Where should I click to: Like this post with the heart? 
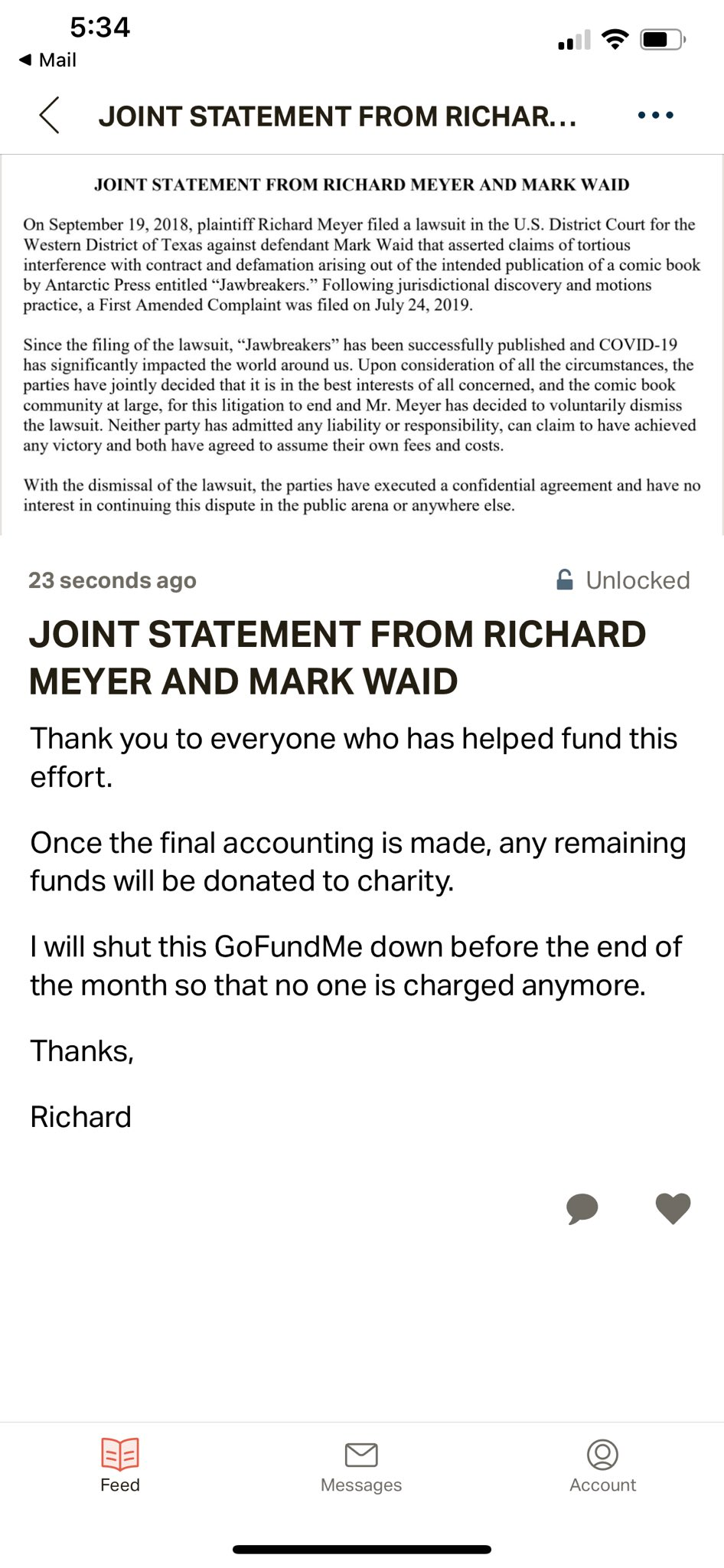[673, 1209]
